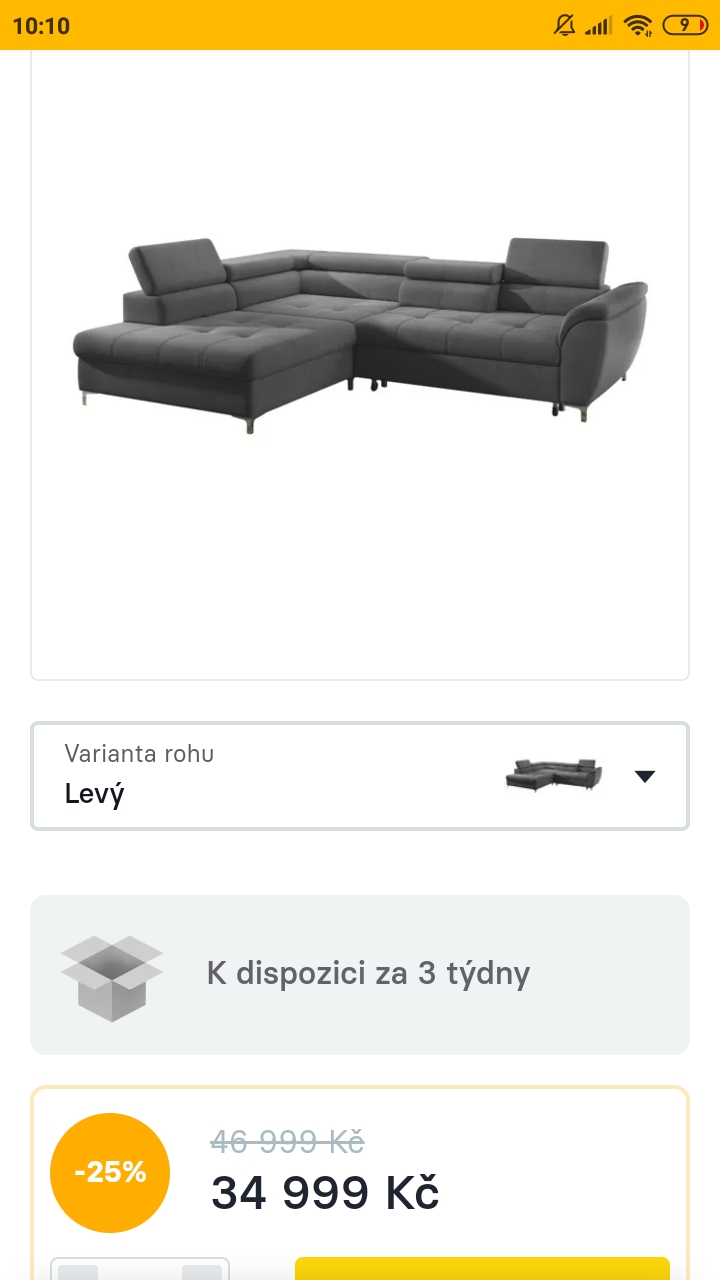Open the grey corner sofa product photo

coord(360,335)
